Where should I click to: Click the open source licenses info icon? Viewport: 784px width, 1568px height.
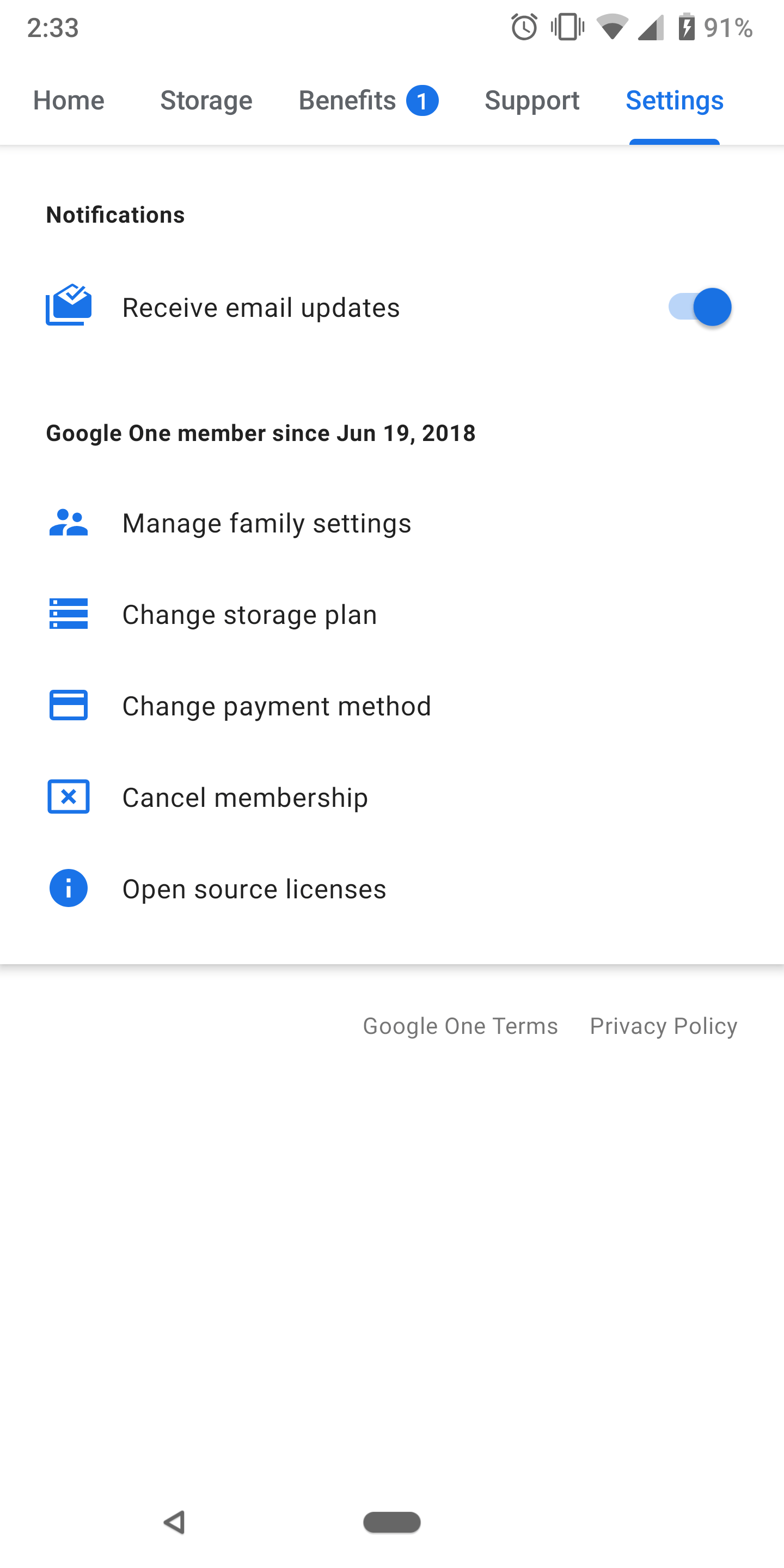(x=68, y=888)
